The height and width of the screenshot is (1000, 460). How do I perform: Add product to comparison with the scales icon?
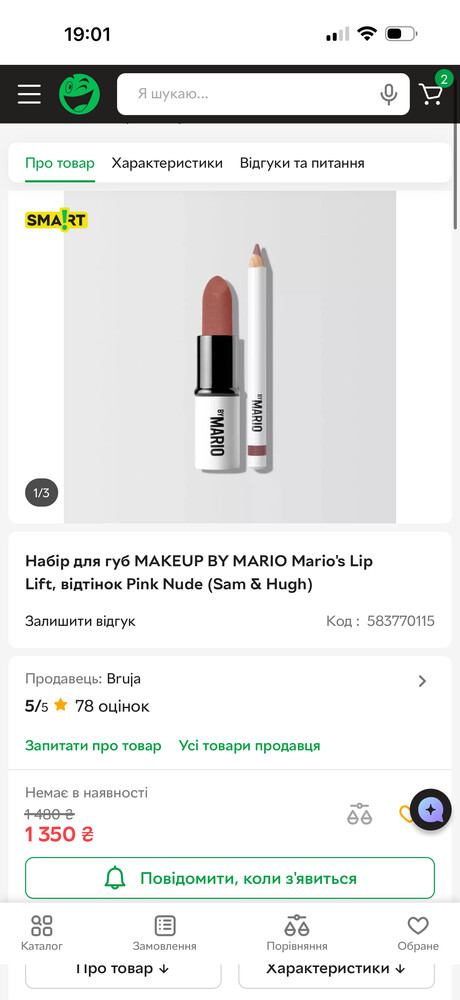click(x=360, y=814)
